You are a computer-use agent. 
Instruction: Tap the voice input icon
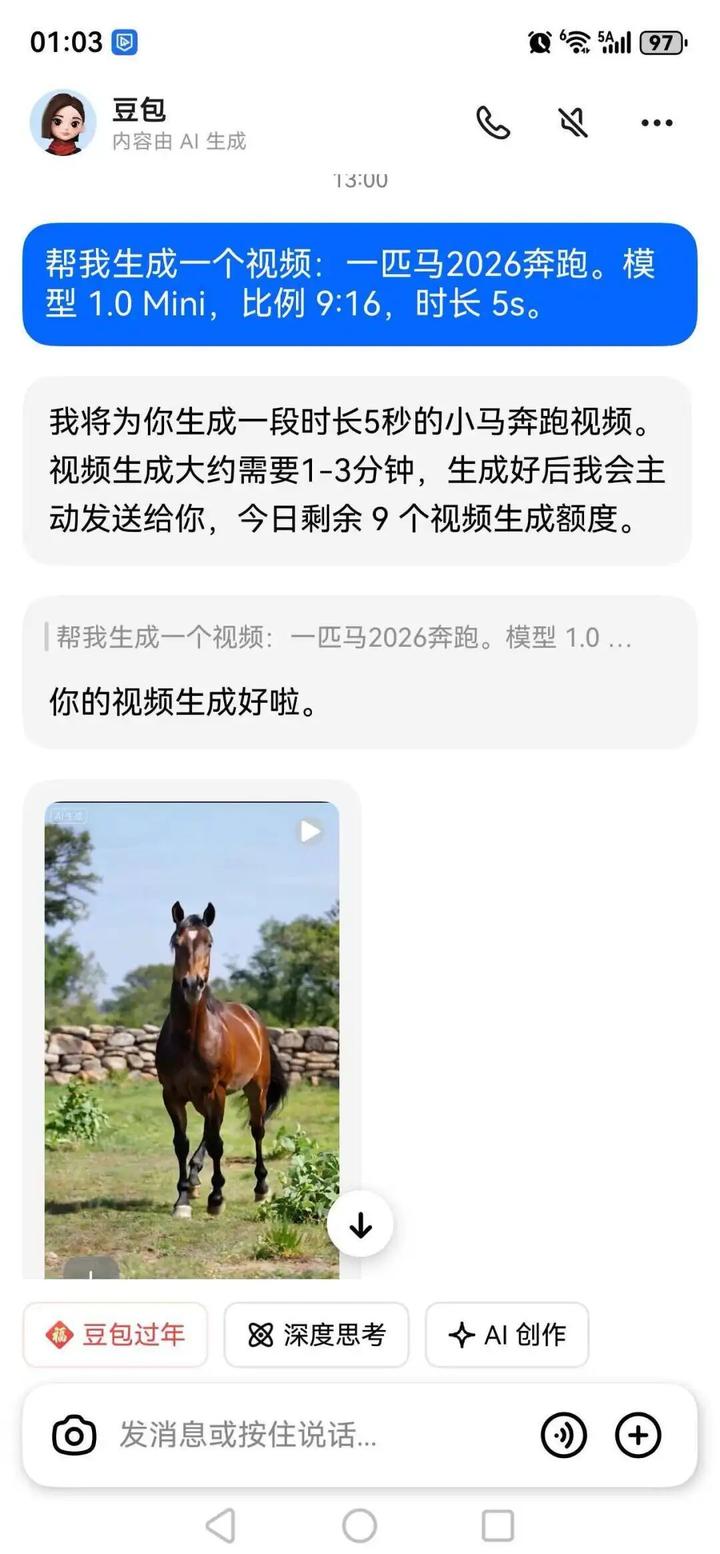(x=564, y=1436)
